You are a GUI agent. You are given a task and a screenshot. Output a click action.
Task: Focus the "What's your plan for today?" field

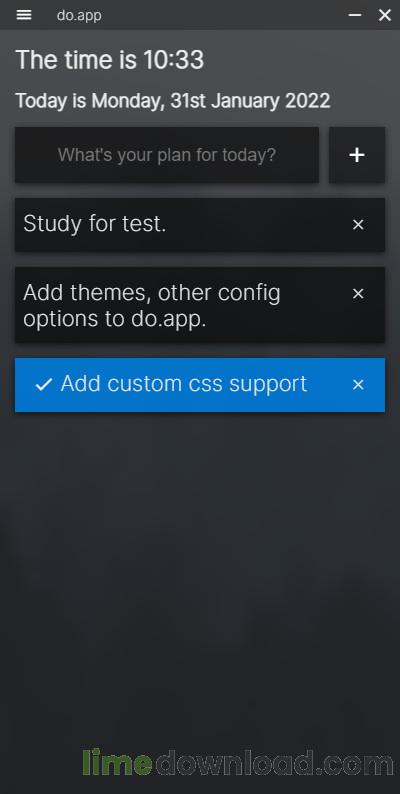tap(167, 155)
